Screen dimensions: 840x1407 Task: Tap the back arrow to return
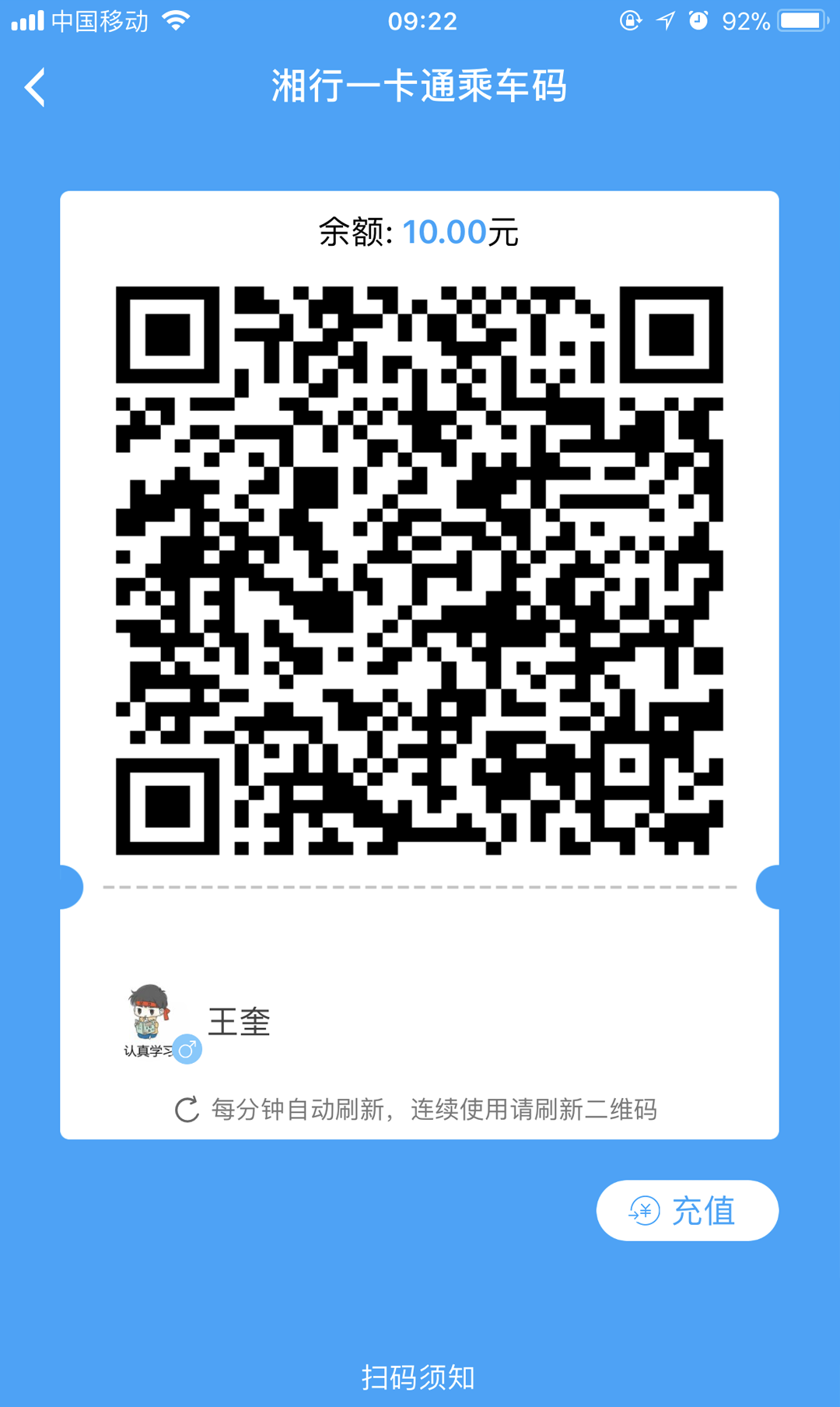point(36,87)
